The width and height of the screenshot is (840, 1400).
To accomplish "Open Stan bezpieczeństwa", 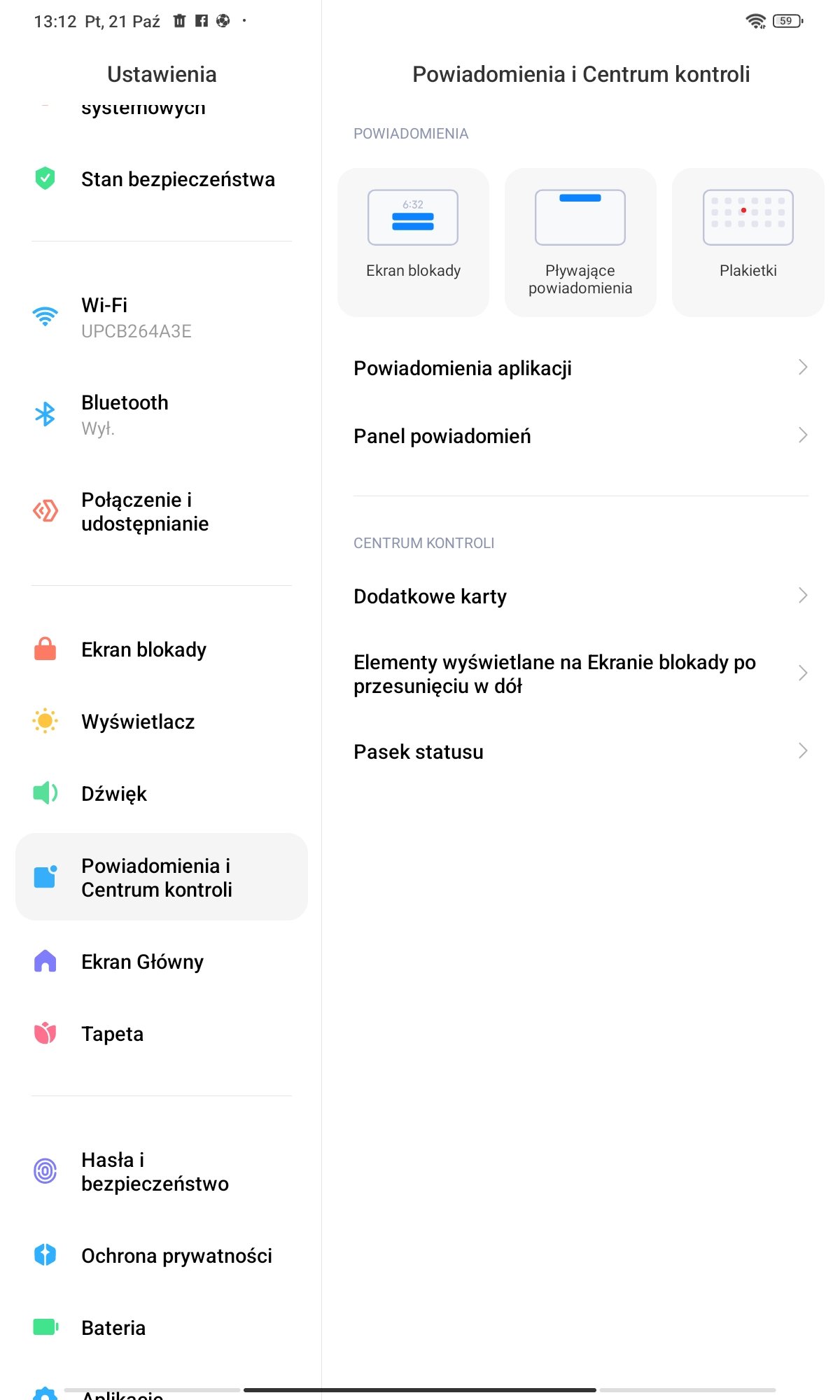I will [162, 179].
